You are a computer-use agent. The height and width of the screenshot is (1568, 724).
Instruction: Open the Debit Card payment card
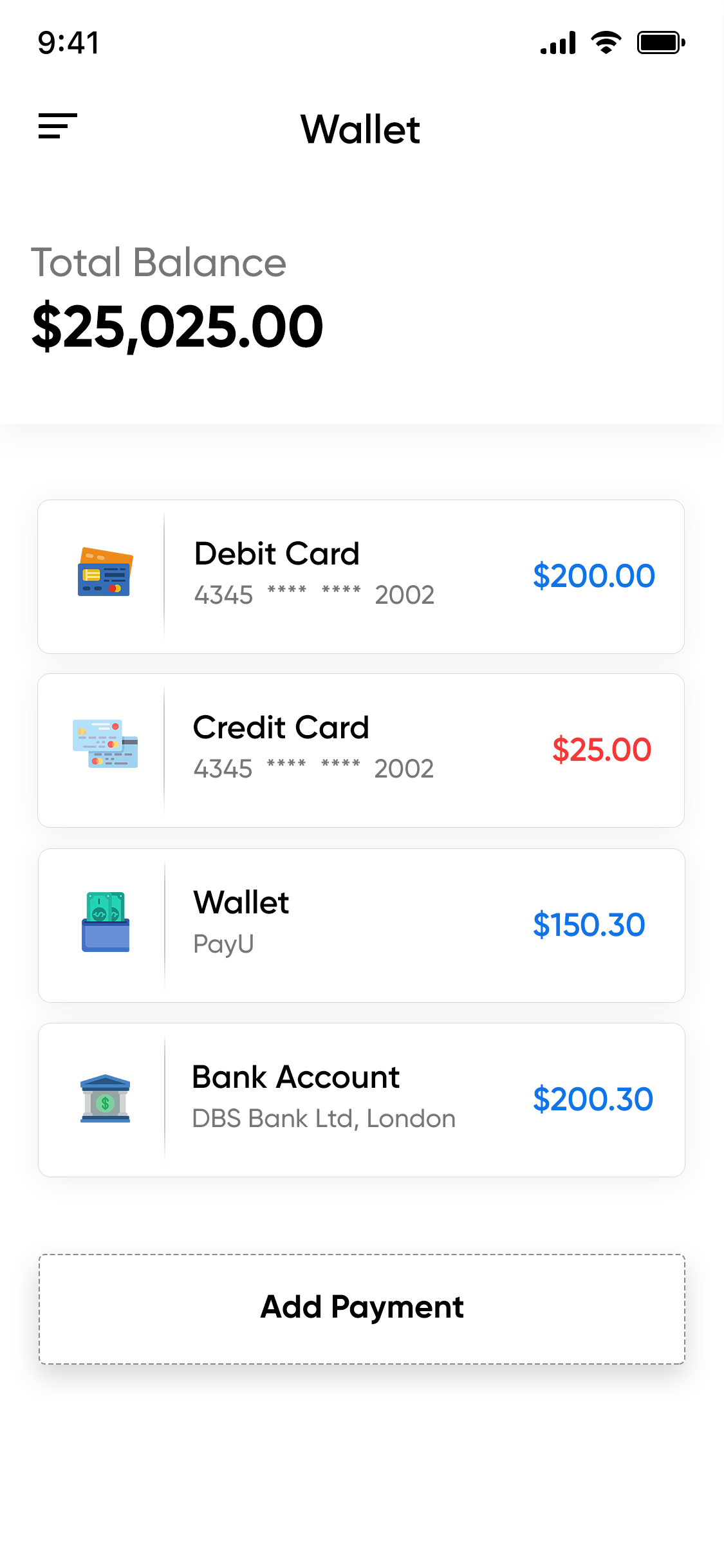point(361,577)
